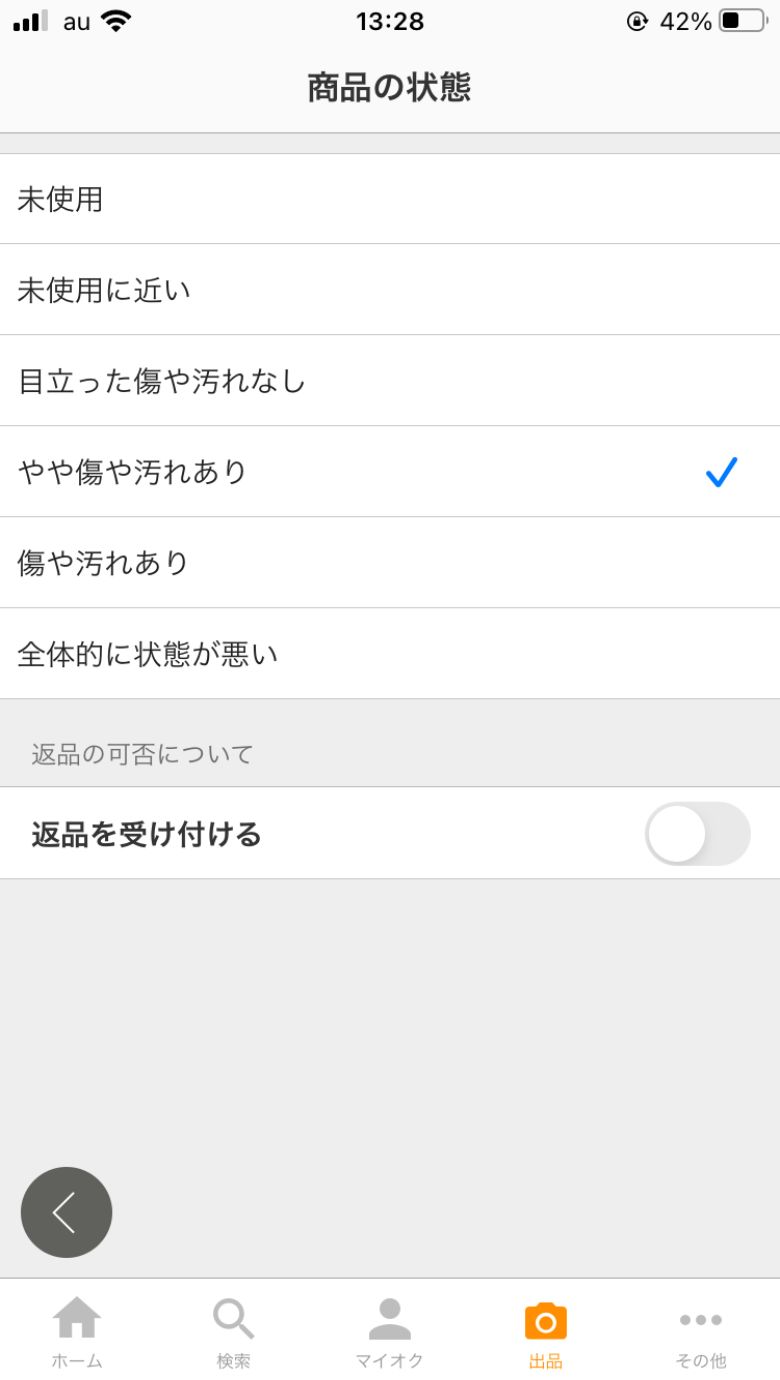This screenshot has height=1380, width=780.
Task: Tap the 出品 camera tab
Action: 545,1332
